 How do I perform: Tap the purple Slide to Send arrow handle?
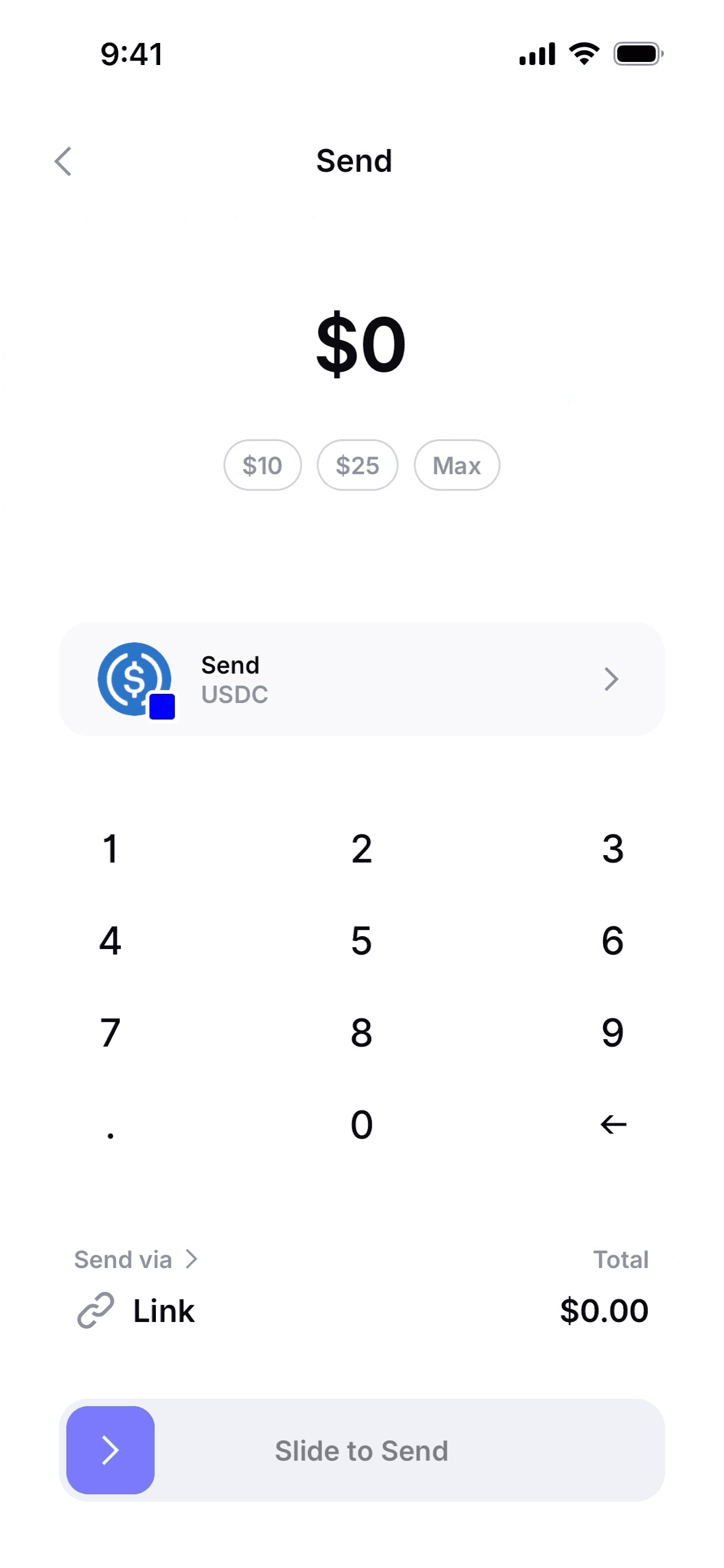(x=110, y=1450)
